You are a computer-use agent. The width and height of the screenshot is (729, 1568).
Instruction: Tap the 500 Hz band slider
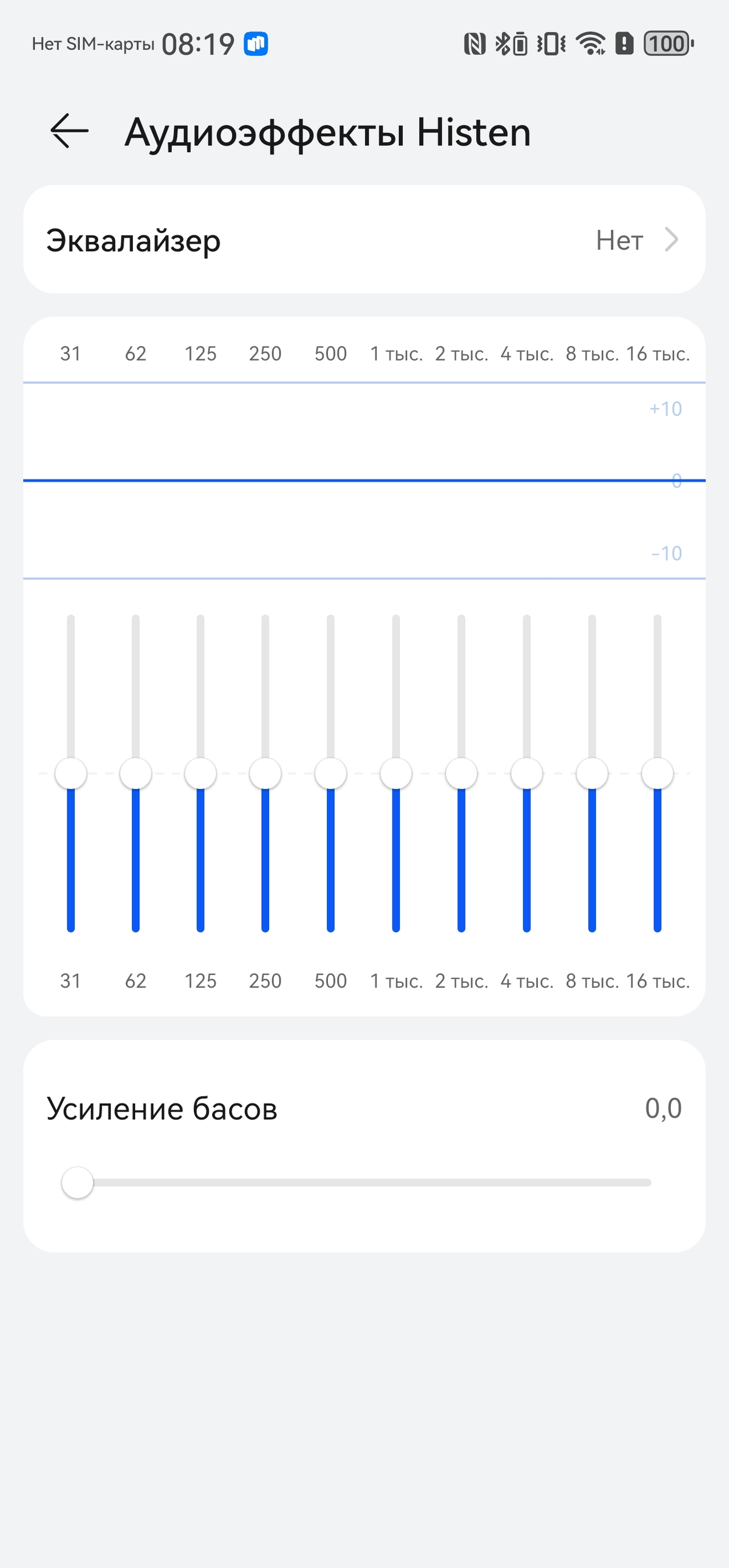point(331,774)
